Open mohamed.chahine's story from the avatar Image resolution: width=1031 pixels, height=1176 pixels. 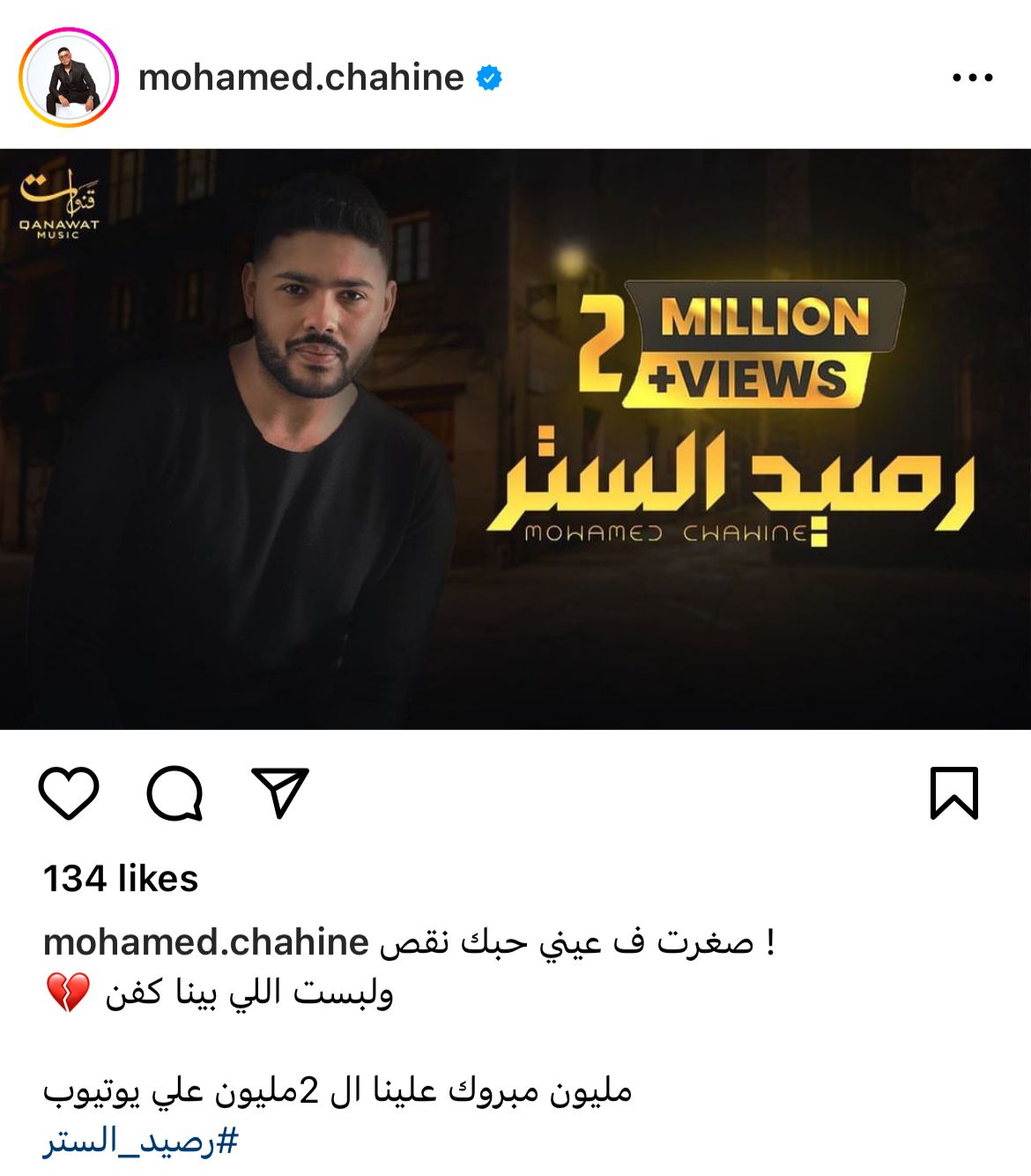69,78
